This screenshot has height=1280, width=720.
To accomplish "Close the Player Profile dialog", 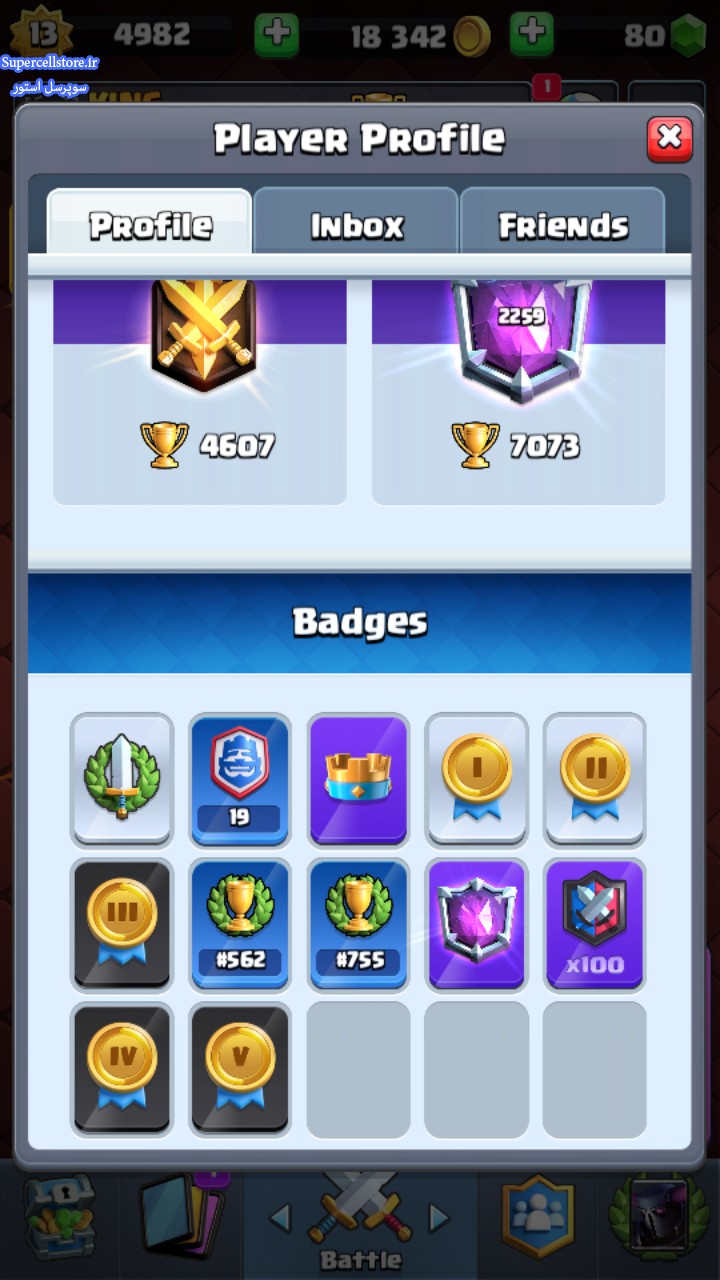I will pos(670,139).
